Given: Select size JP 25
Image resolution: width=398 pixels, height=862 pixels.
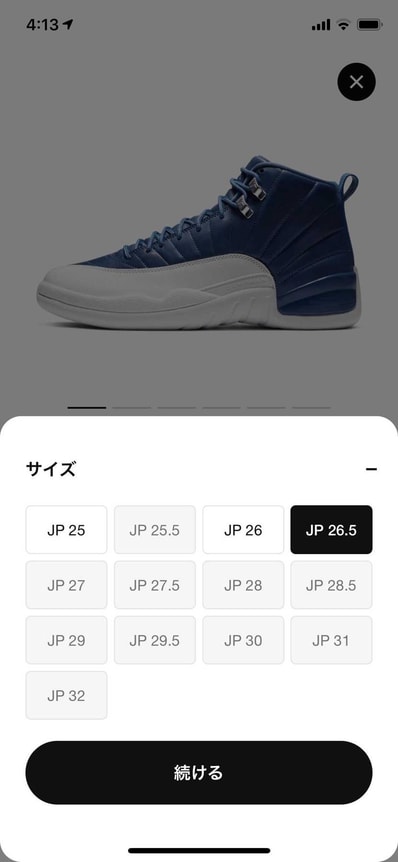Looking at the screenshot, I should coord(67,530).
